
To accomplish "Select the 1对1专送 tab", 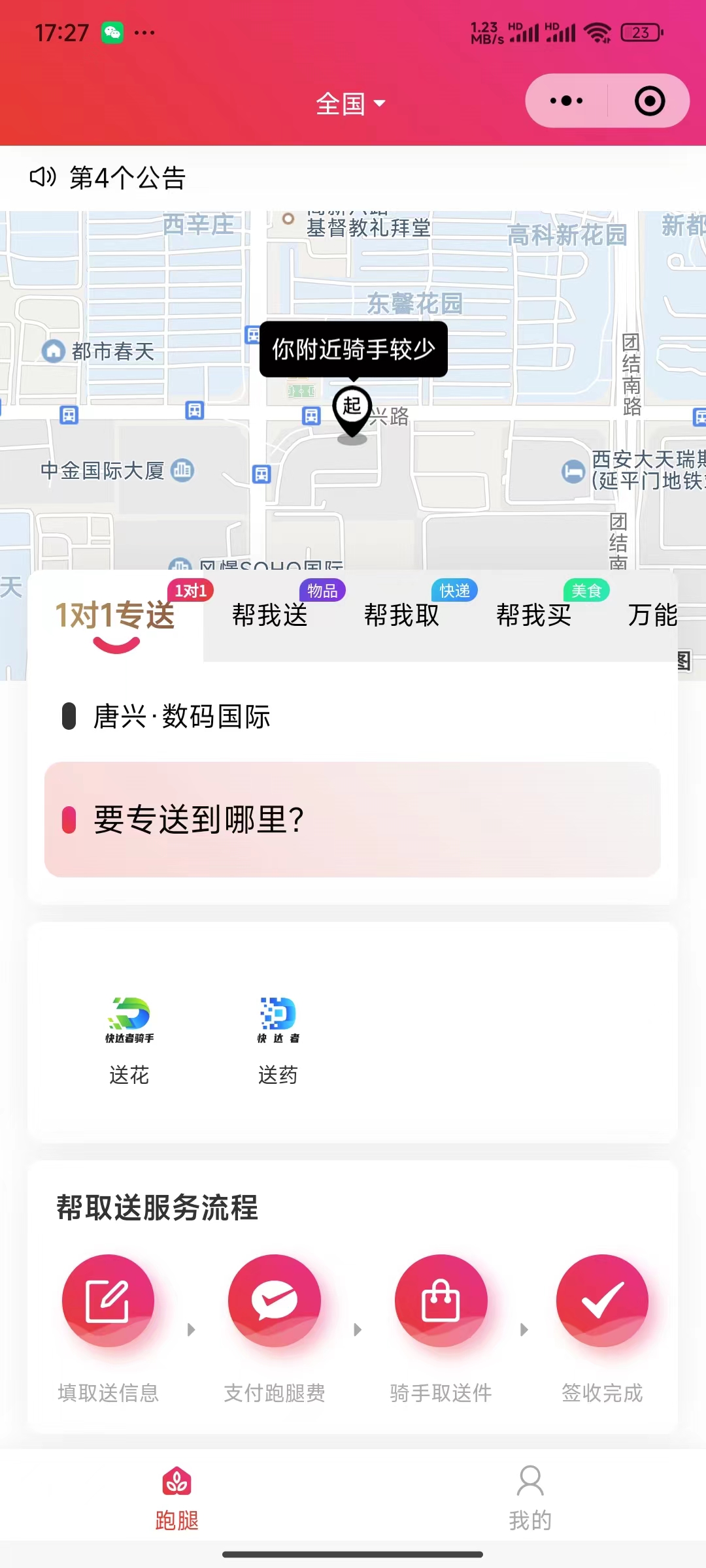I will [x=115, y=616].
